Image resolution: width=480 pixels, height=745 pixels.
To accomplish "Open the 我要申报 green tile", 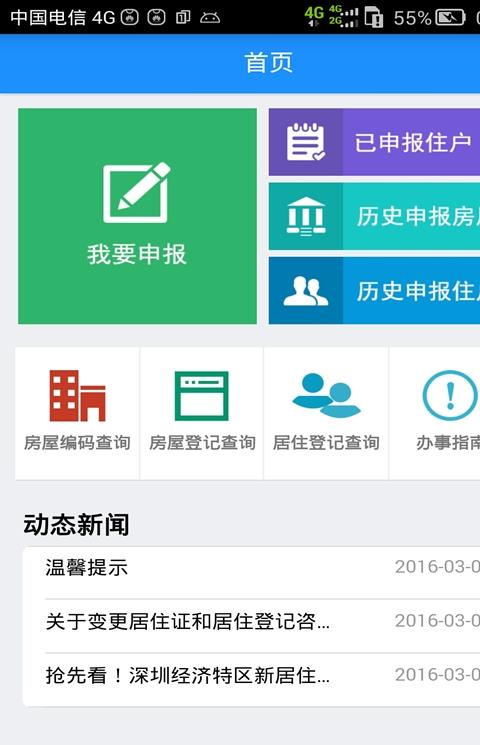I will click(x=137, y=216).
